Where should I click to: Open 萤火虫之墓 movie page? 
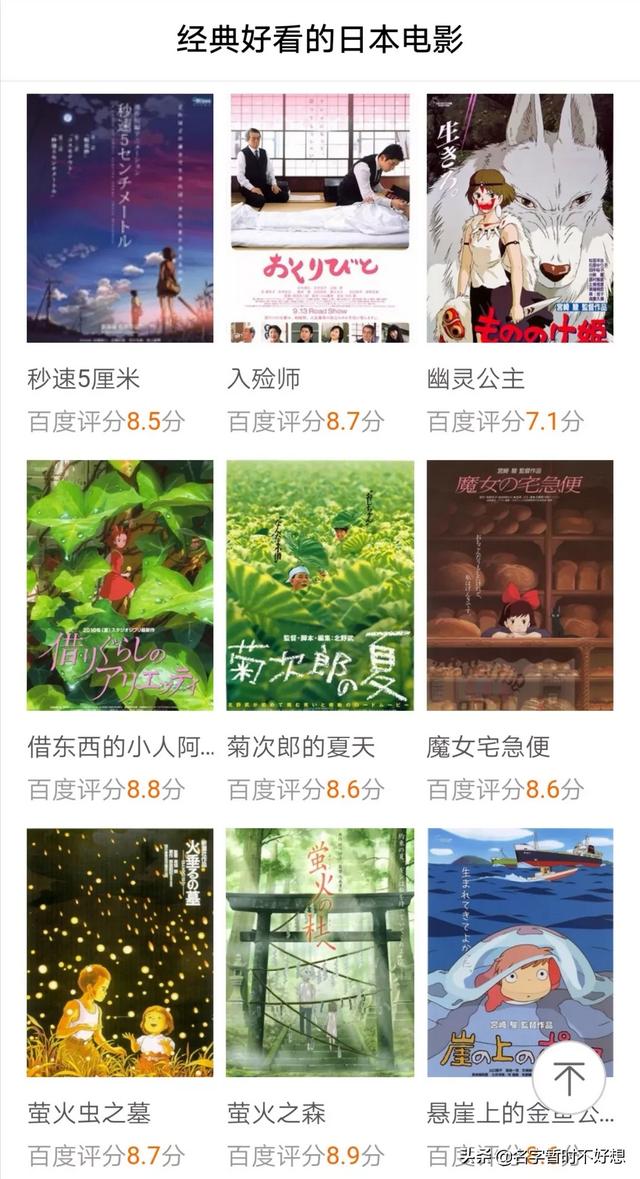coord(120,952)
